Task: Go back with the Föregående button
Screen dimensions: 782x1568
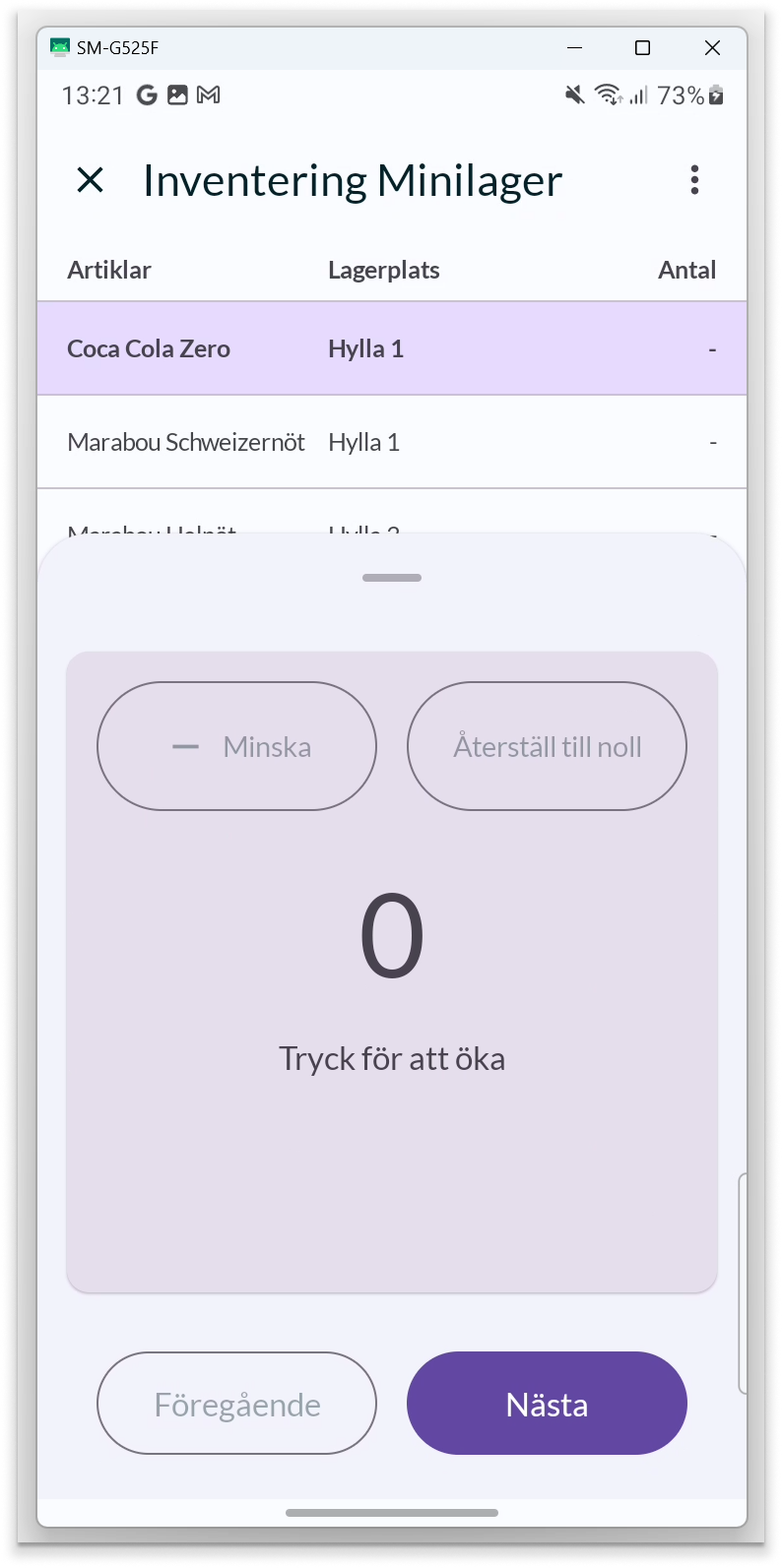Action: 236,1404
